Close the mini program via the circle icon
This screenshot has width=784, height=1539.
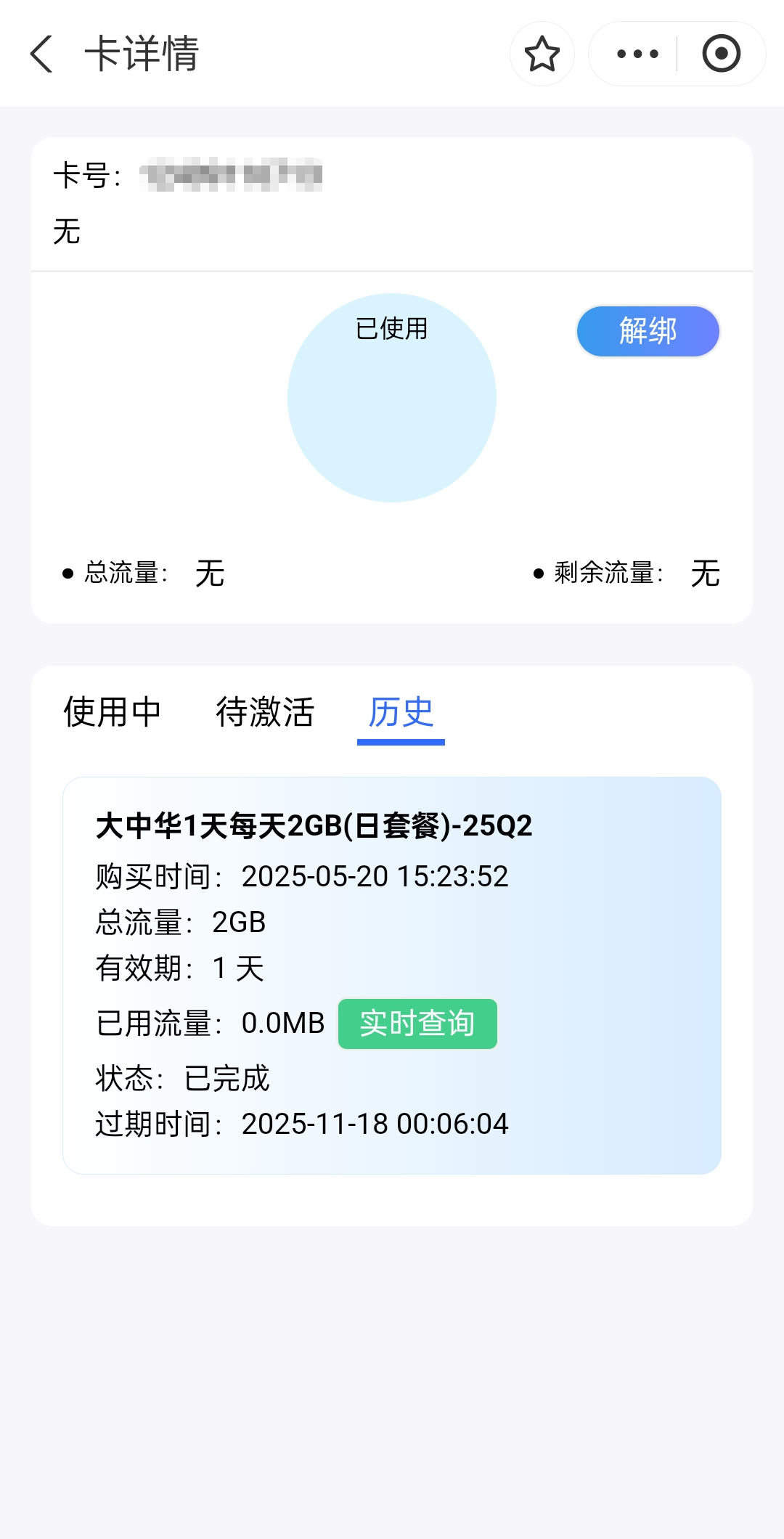click(x=721, y=54)
